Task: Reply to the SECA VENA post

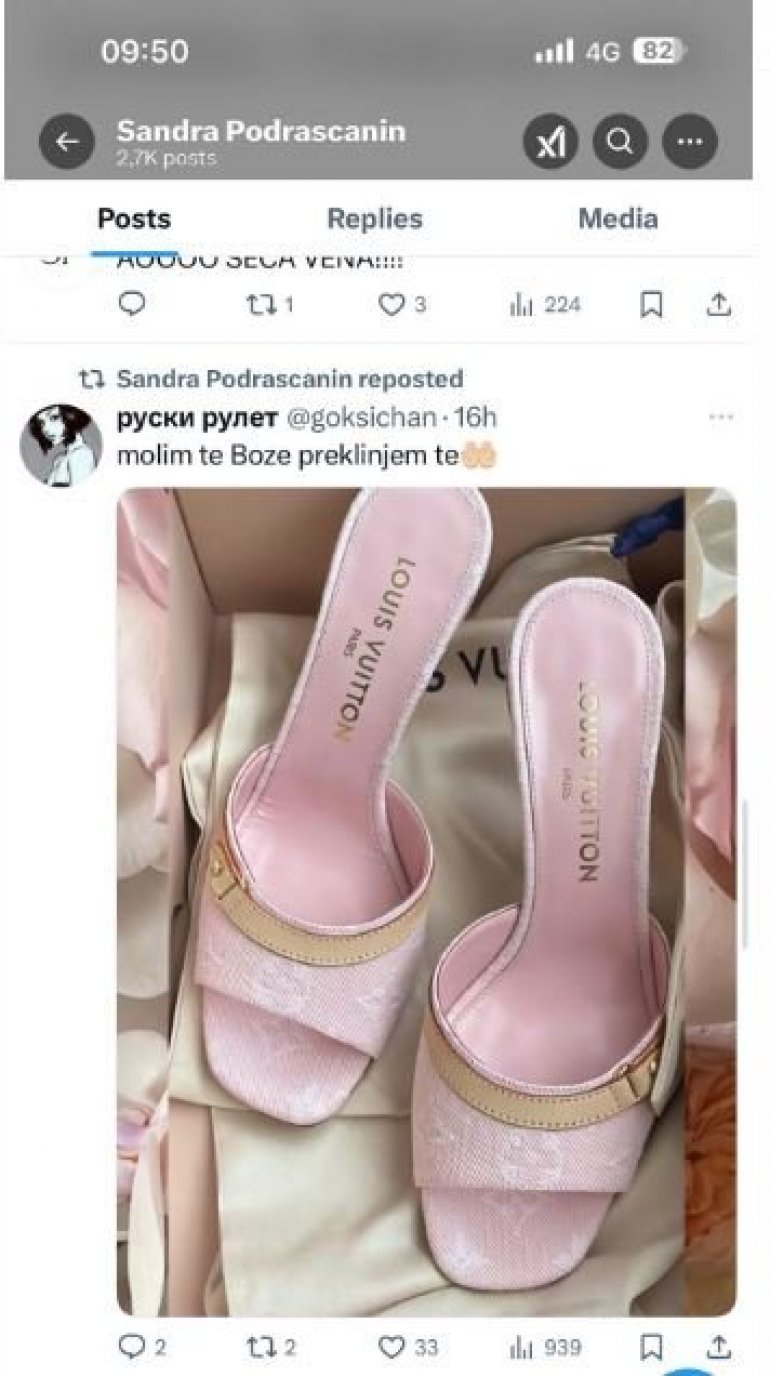Action: coord(132,304)
